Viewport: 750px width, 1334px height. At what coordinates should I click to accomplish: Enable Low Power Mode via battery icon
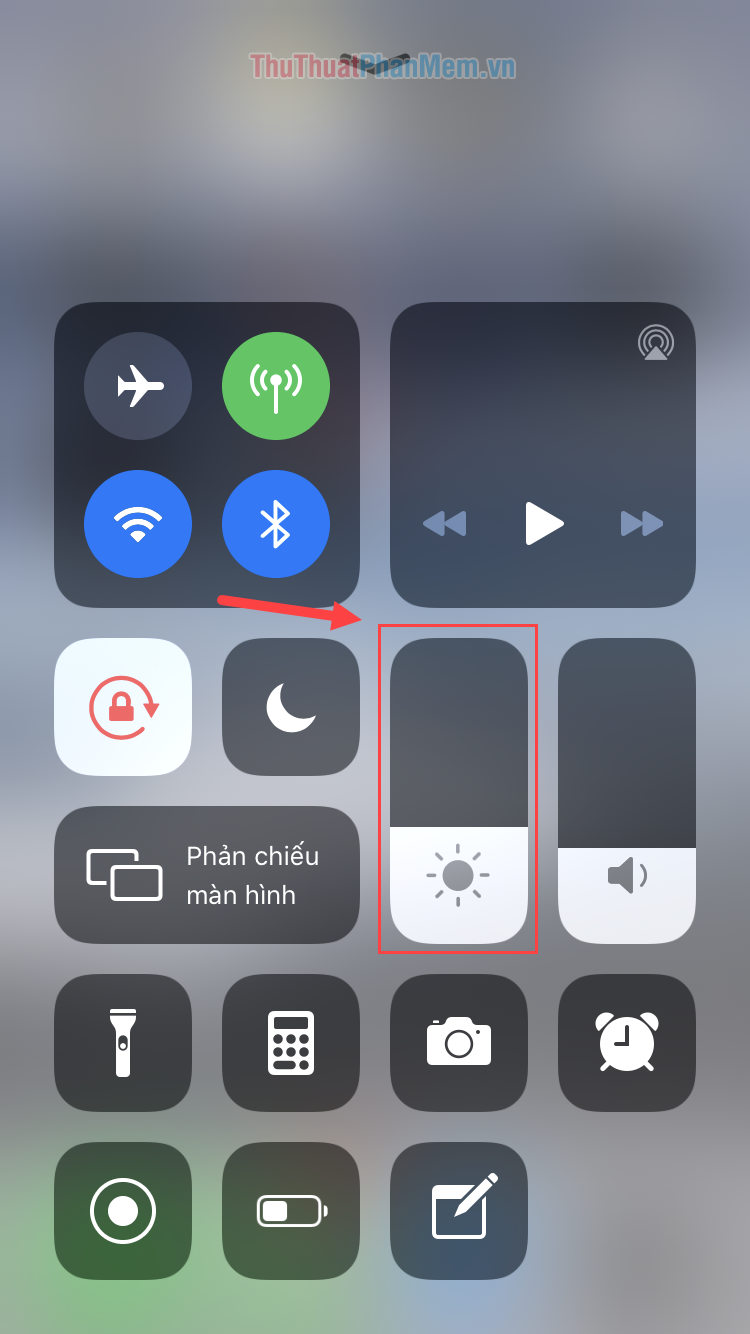(x=290, y=1211)
